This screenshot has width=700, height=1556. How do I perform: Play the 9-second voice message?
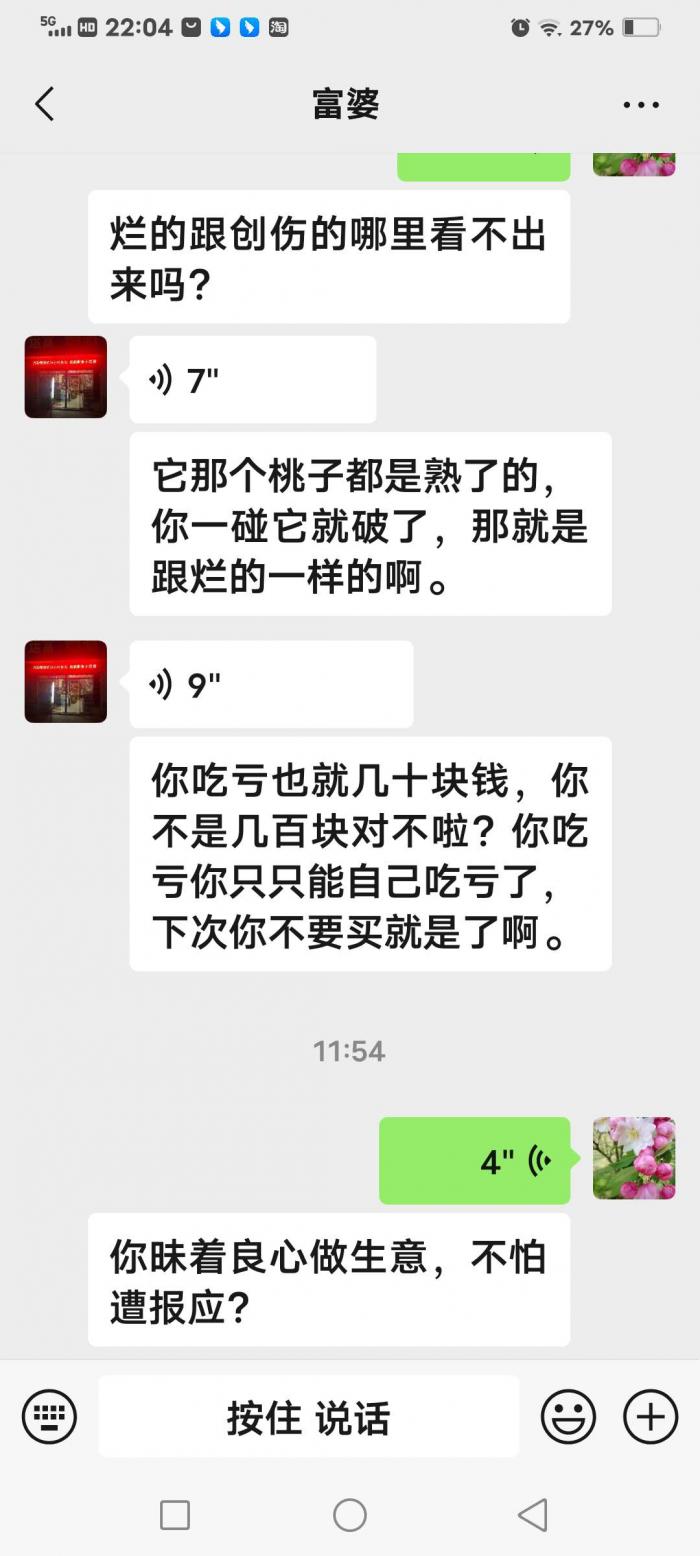(x=270, y=685)
